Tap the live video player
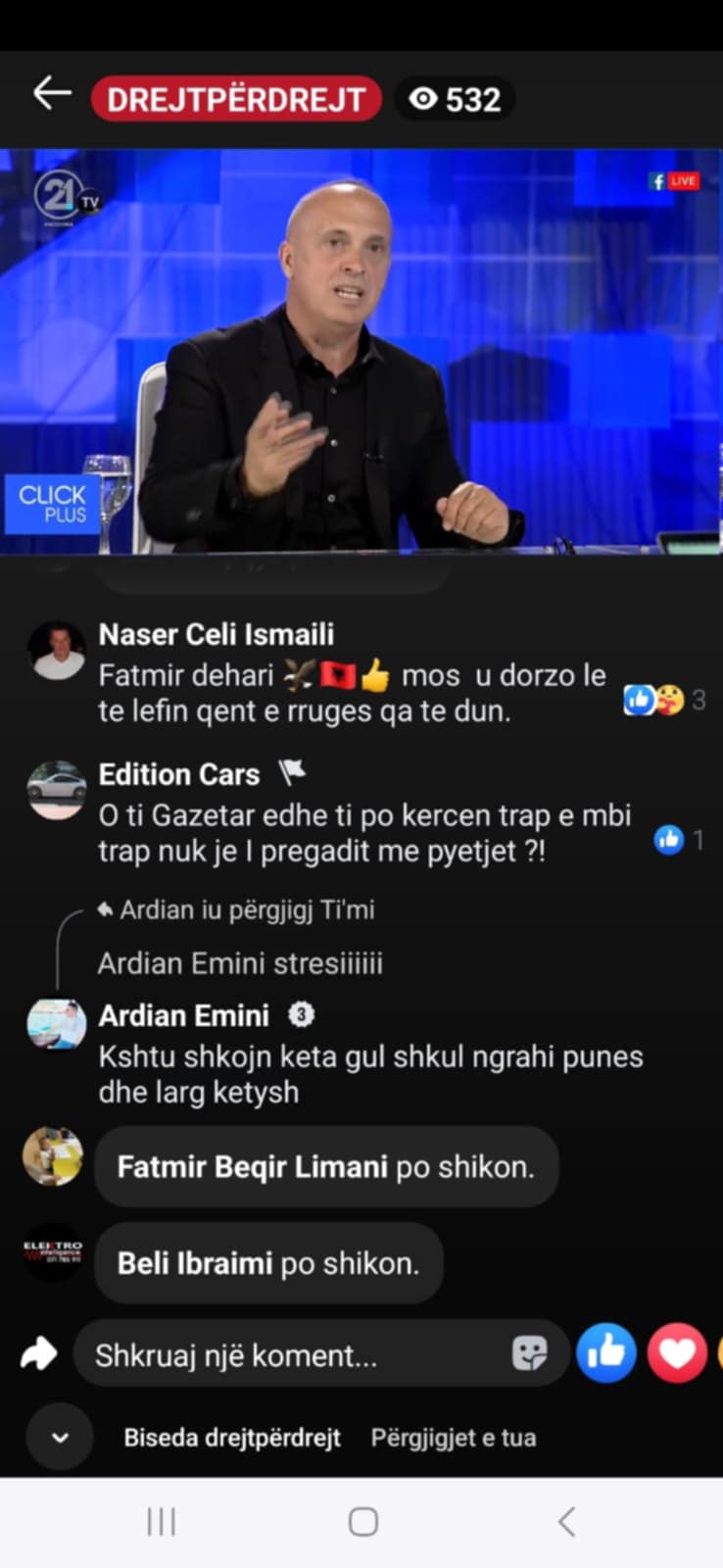This screenshot has height=1568, width=723. click(361, 351)
